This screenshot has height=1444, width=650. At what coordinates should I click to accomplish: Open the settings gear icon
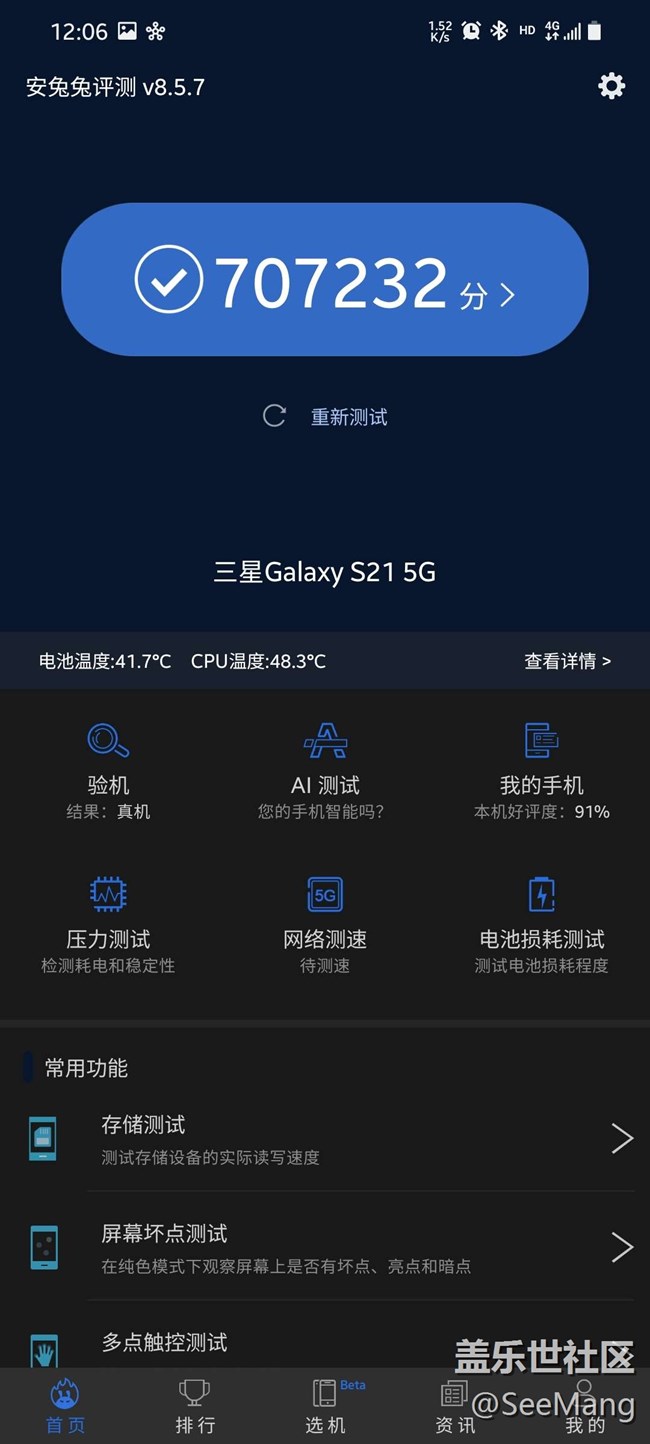tap(611, 86)
